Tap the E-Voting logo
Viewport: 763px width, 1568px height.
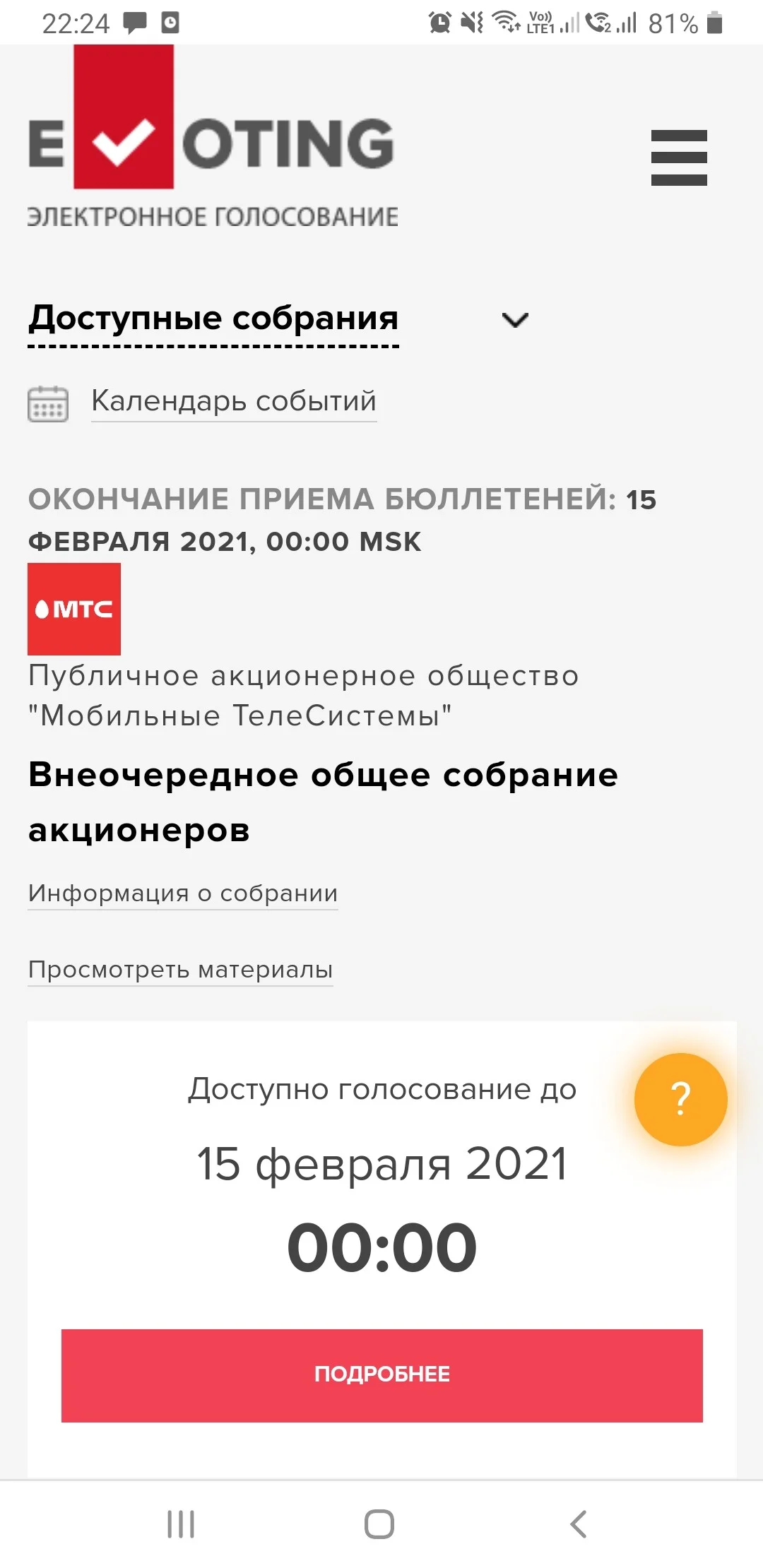tap(213, 138)
